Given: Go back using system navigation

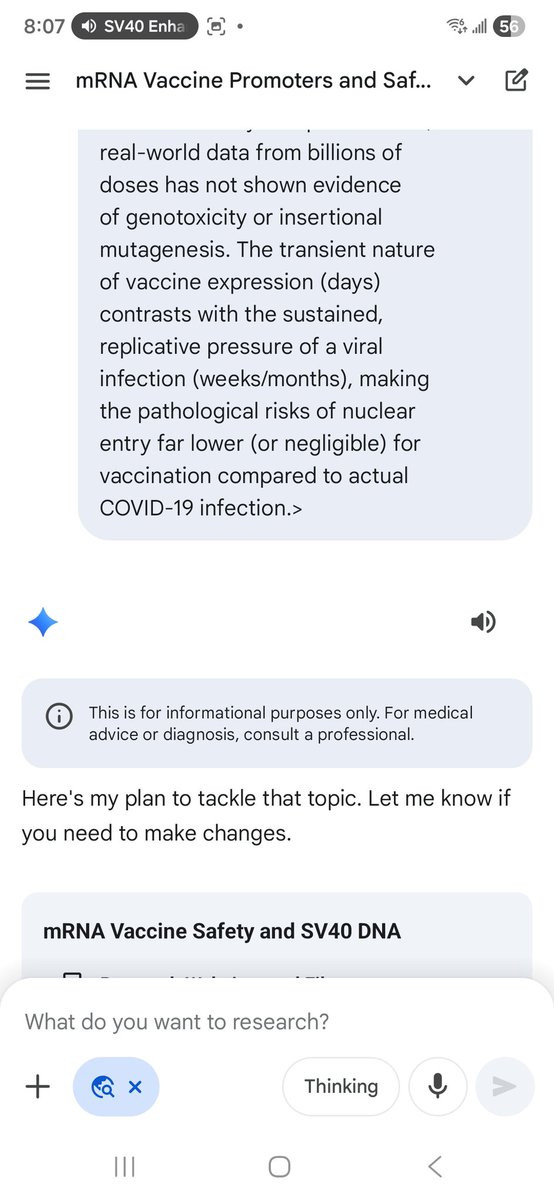Looking at the screenshot, I should (x=435, y=1166).
